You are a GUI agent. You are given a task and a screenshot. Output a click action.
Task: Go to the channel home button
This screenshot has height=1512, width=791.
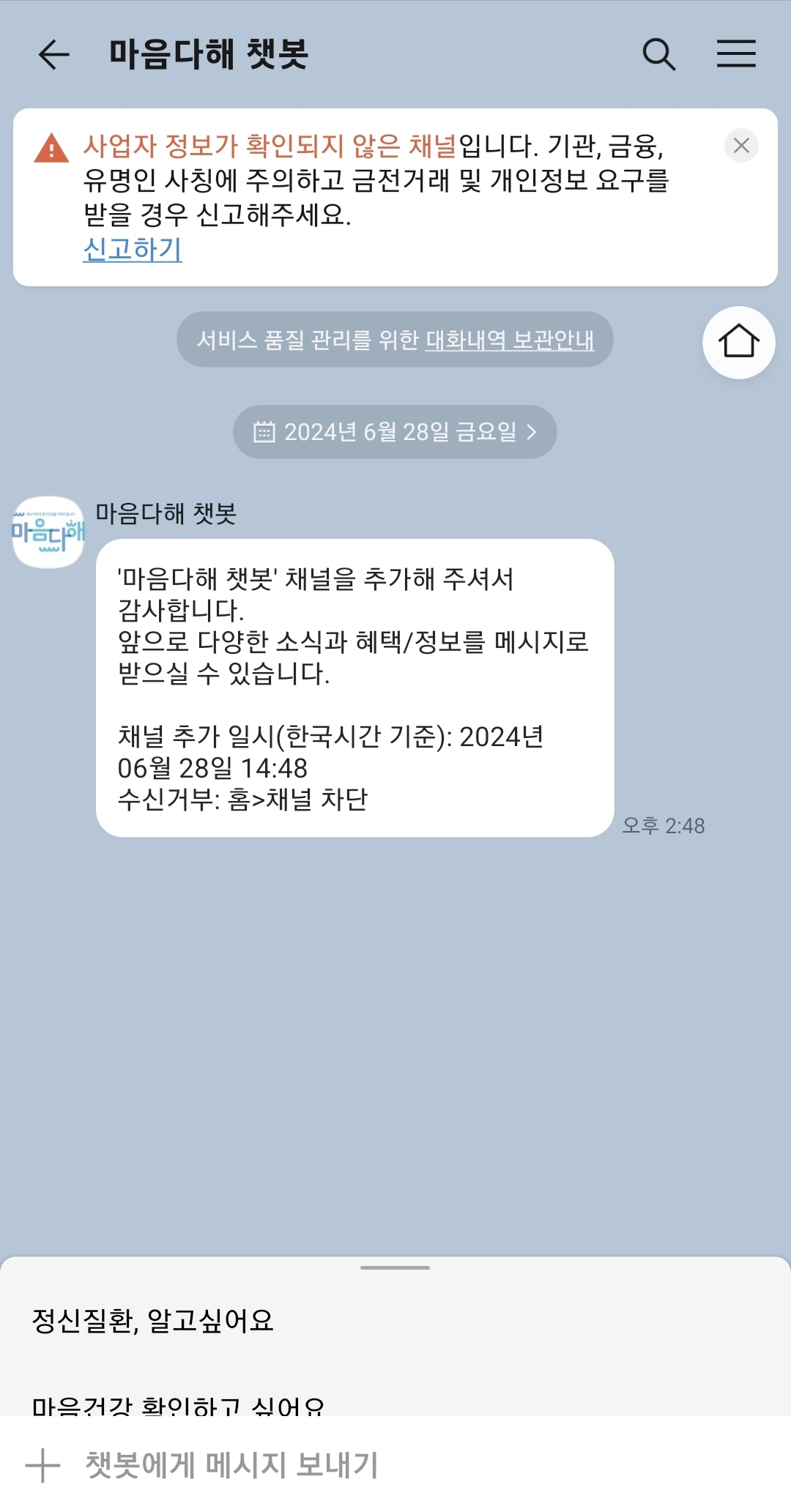point(738,342)
